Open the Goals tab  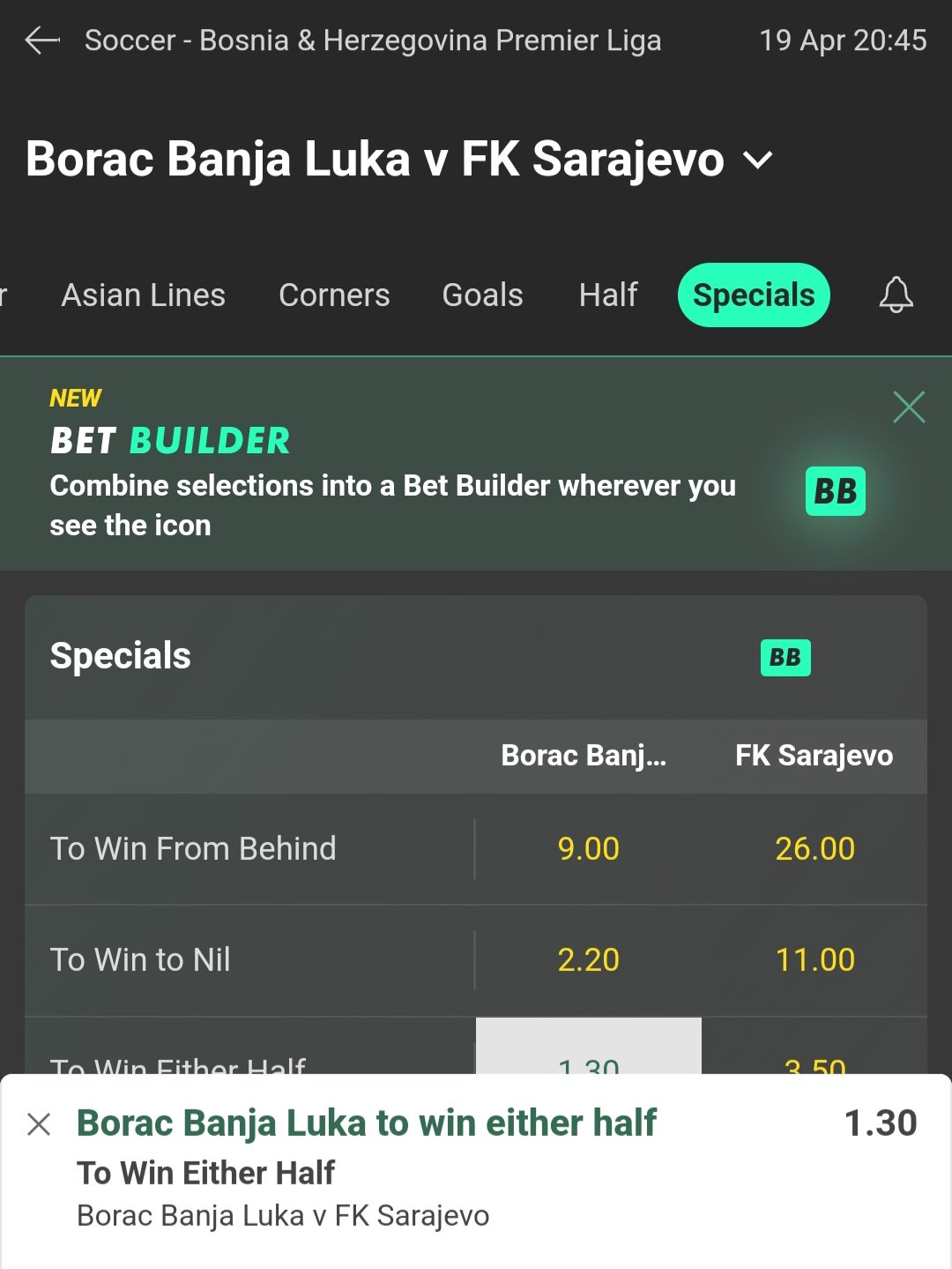pos(482,295)
